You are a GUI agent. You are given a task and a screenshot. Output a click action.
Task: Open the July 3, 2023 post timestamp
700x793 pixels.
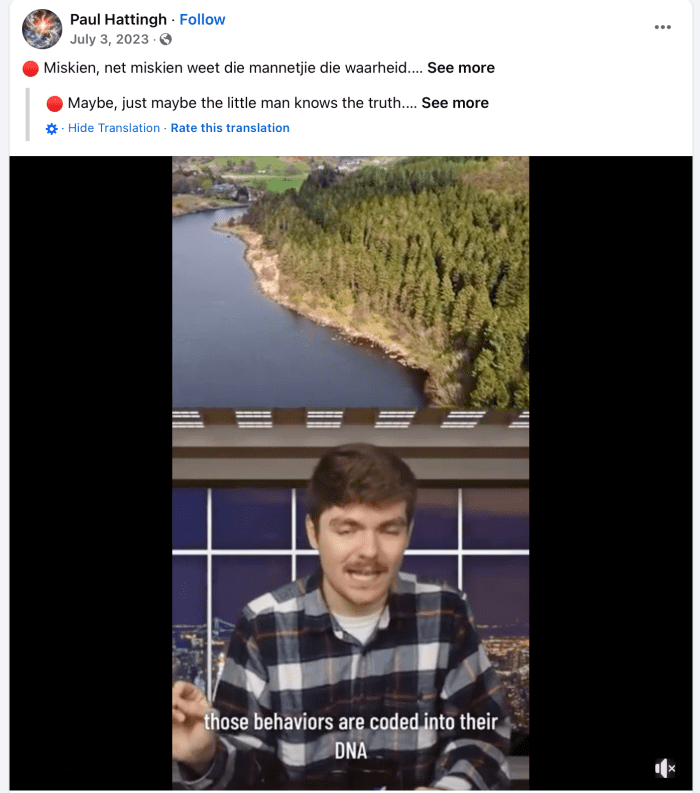click(109, 39)
